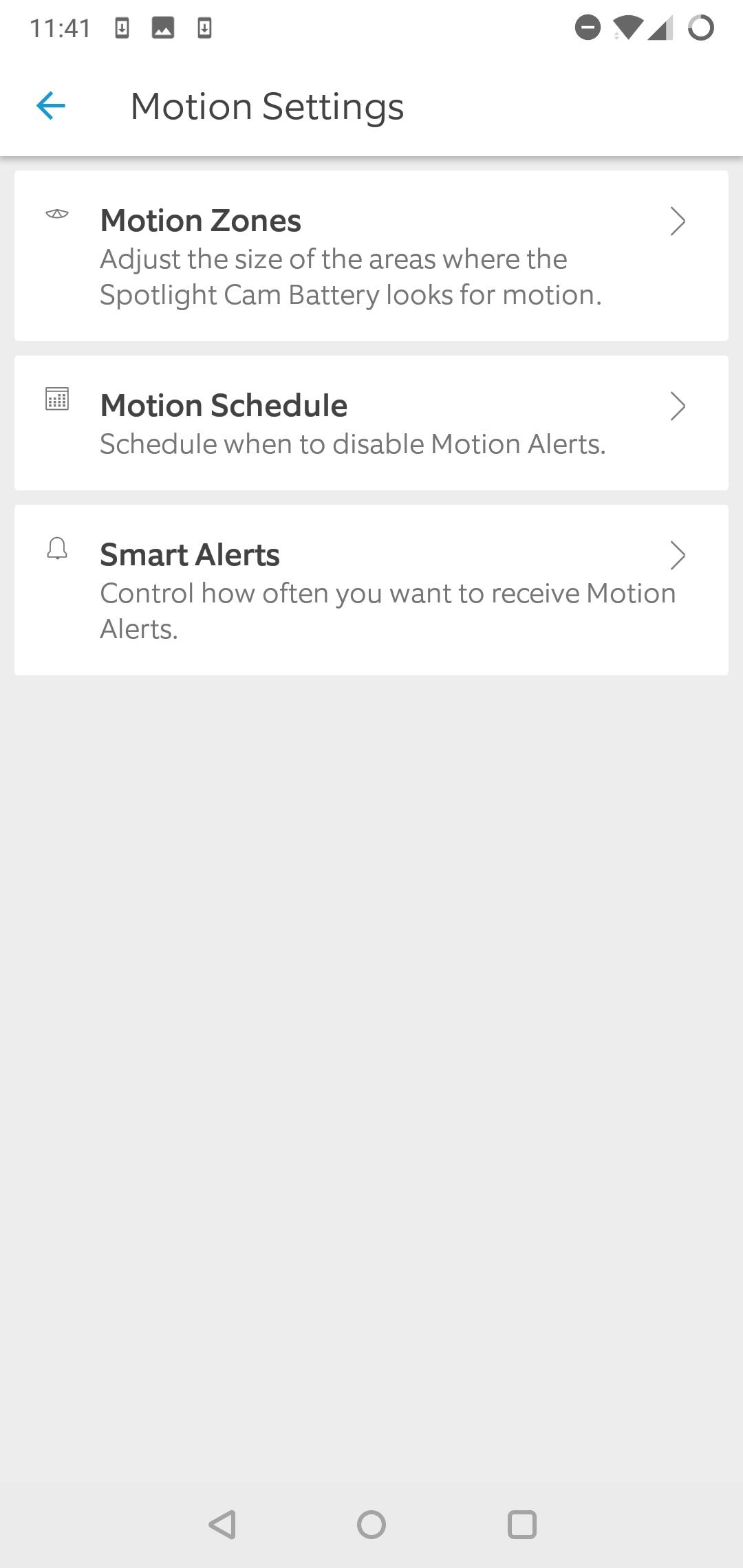Open recent apps from the navigation bar
Image resolution: width=743 pixels, height=1568 pixels.
click(521, 1525)
